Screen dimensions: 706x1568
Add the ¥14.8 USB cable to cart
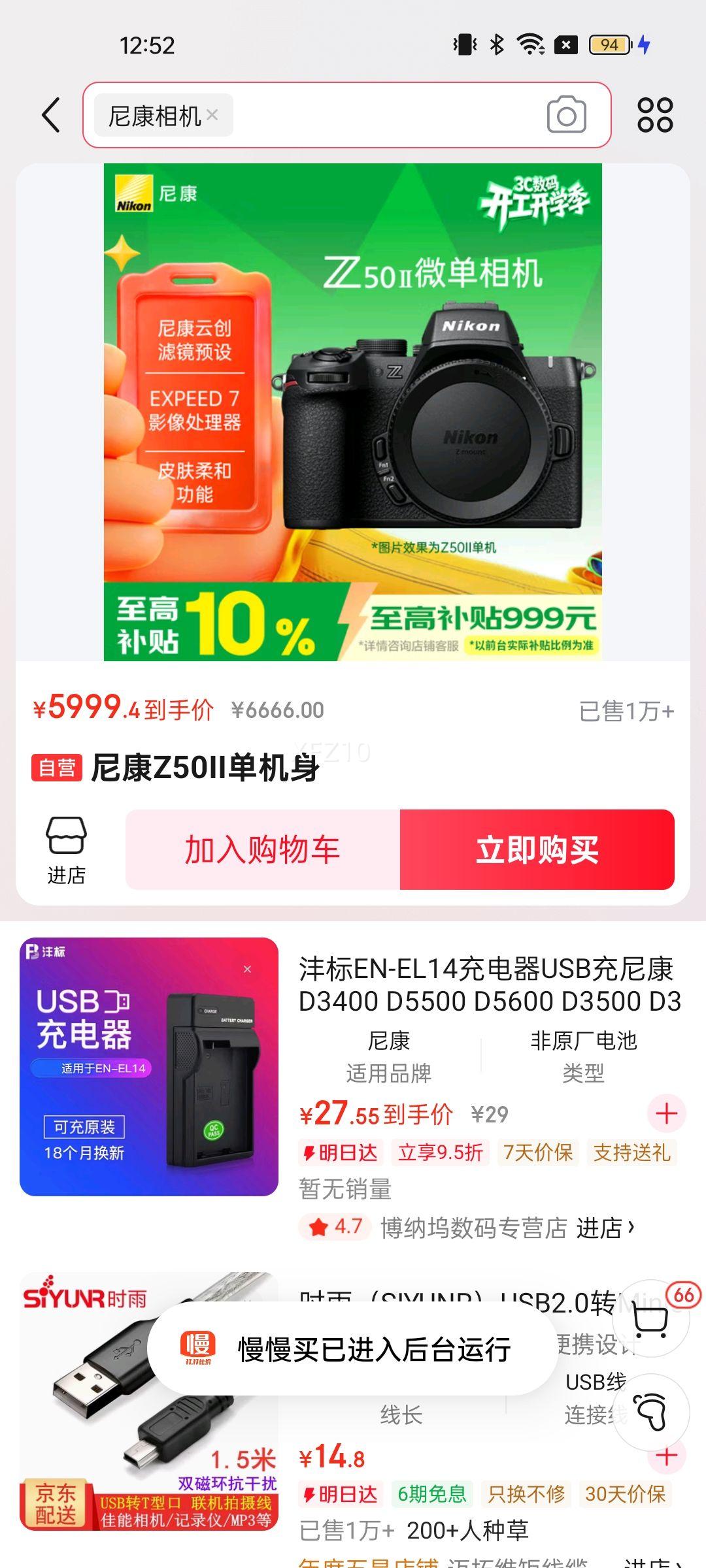pyautogui.click(x=665, y=1456)
